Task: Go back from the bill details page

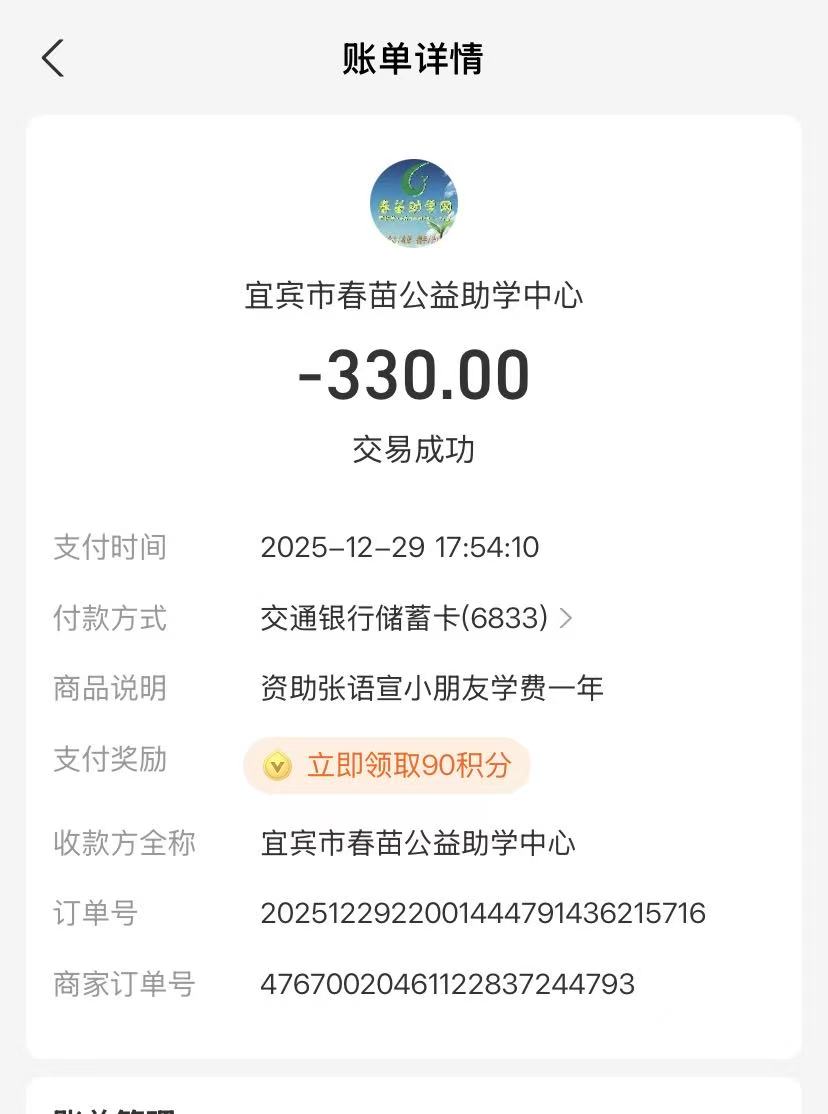Action: (x=53, y=58)
